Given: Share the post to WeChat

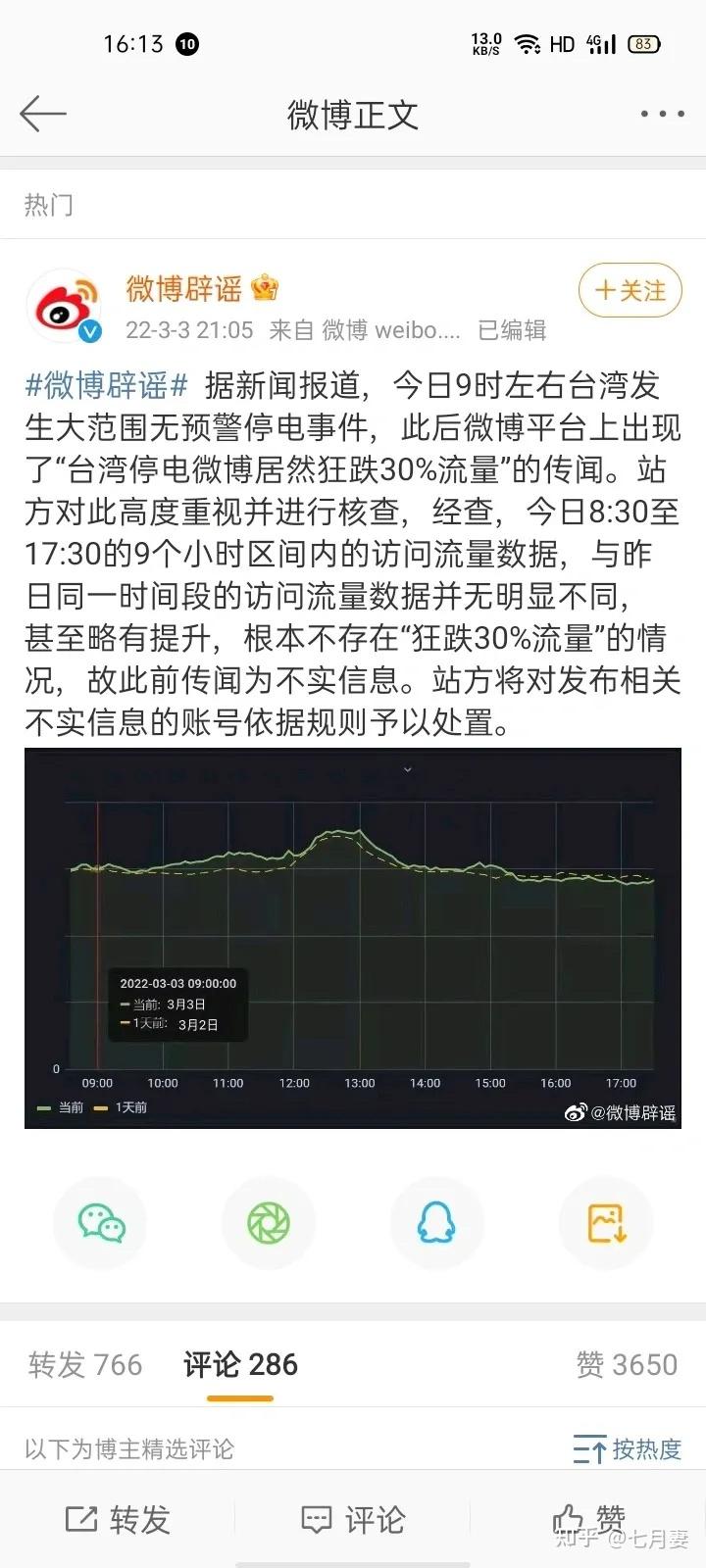Looking at the screenshot, I should [101, 1223].
